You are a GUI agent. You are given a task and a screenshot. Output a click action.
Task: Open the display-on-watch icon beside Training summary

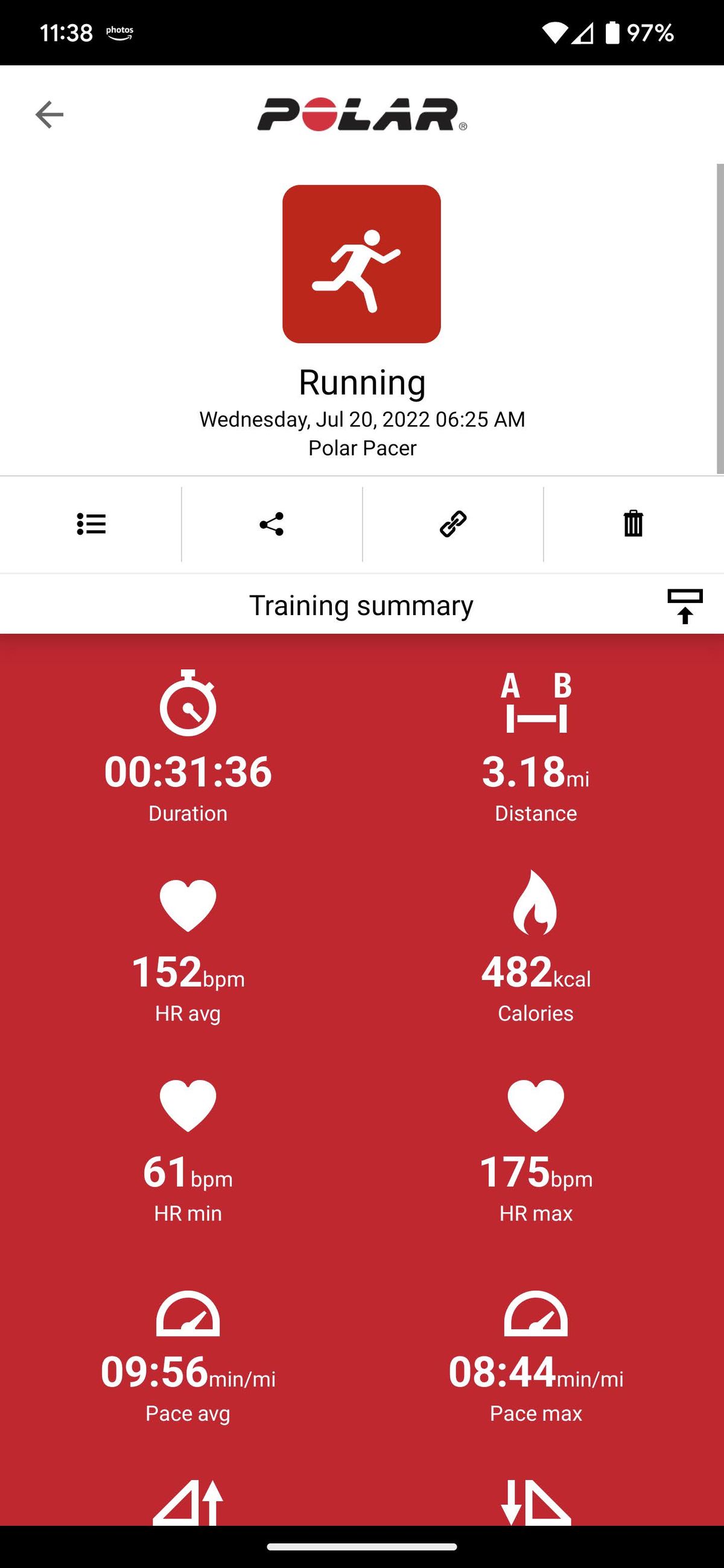coord(684,605)
